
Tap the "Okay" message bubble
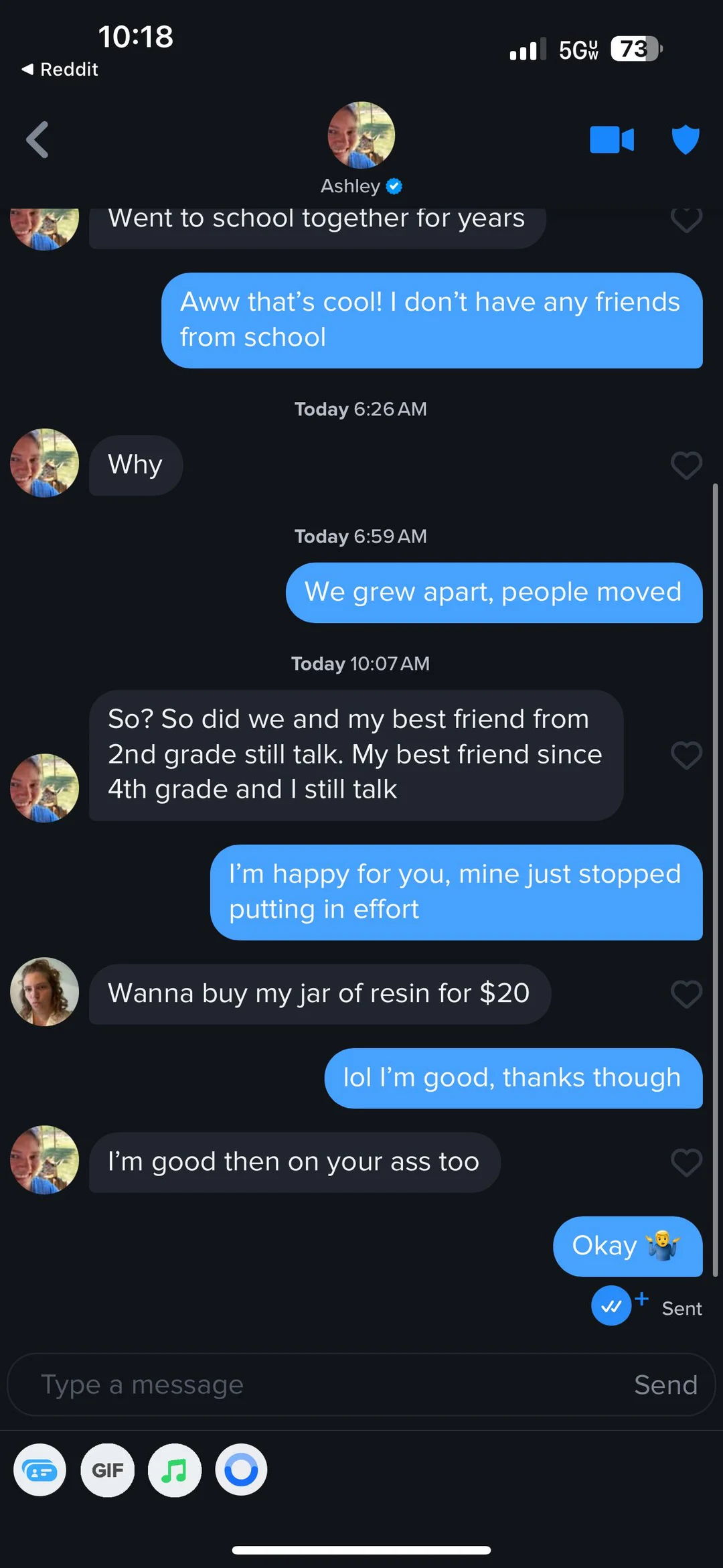tap(627, 1245)
